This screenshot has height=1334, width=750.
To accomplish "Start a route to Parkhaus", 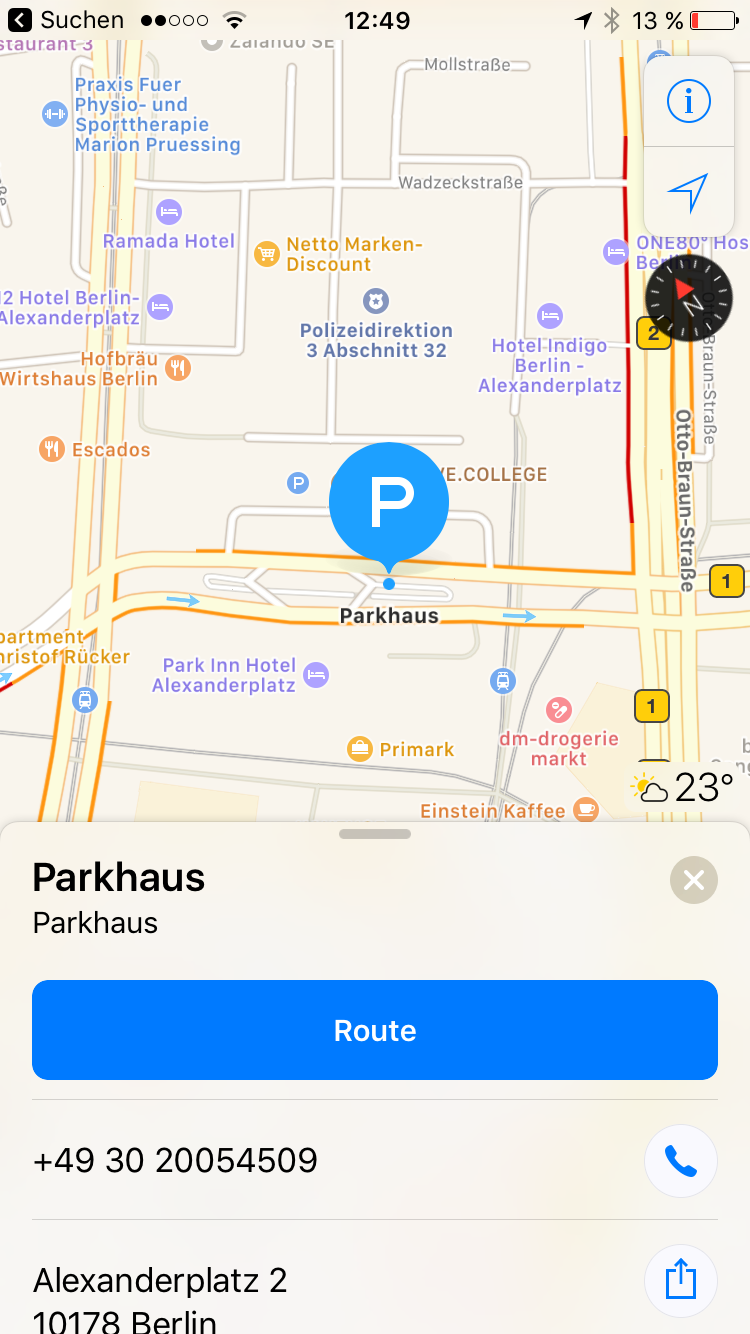I will (375, 1030).
